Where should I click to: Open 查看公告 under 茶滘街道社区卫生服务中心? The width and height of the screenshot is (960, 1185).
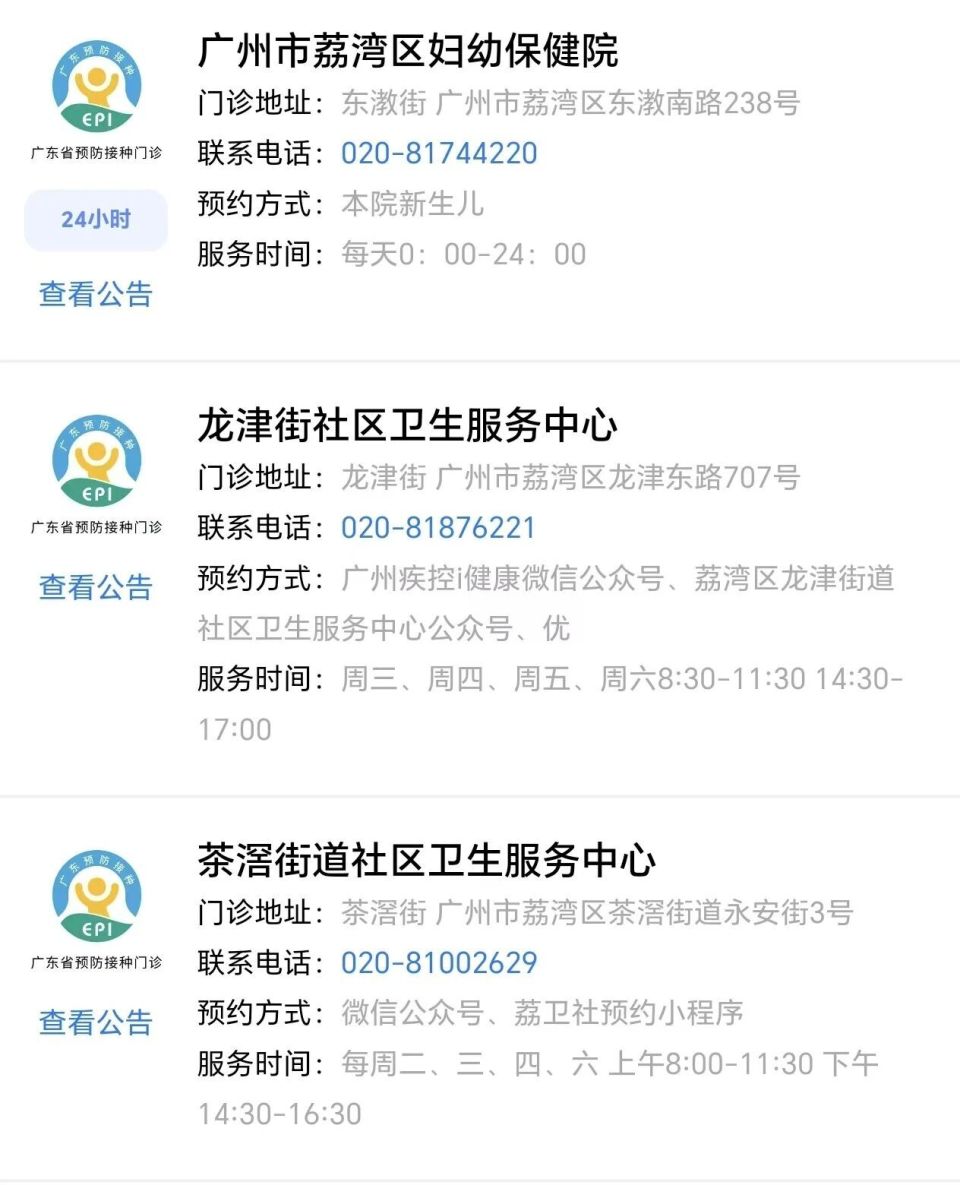(95, 1022)
